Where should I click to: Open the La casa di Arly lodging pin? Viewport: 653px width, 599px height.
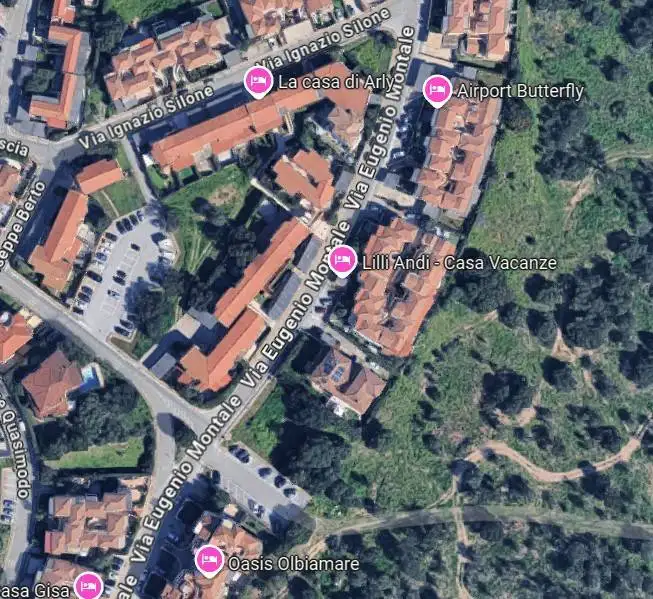click(258, 82)
